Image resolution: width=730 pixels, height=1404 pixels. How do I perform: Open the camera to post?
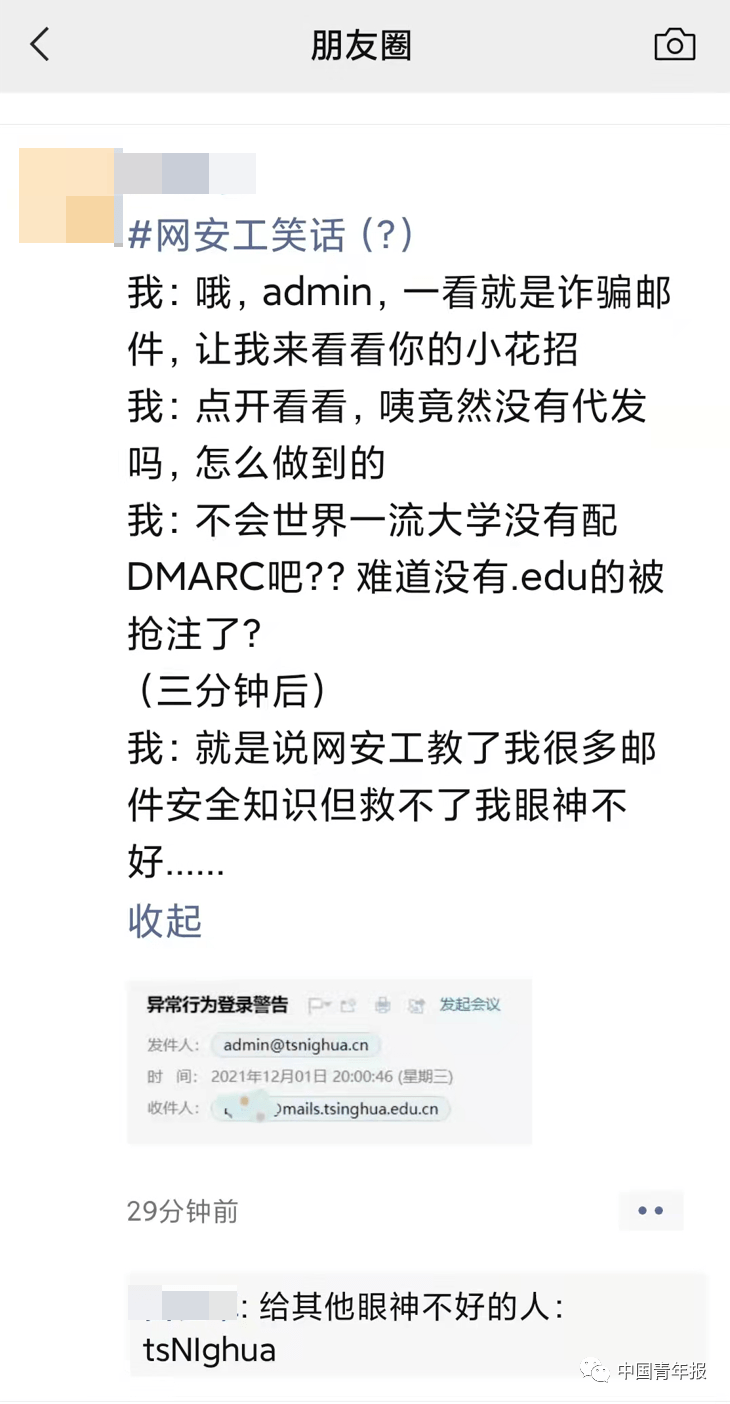click(x=674, y=45)
